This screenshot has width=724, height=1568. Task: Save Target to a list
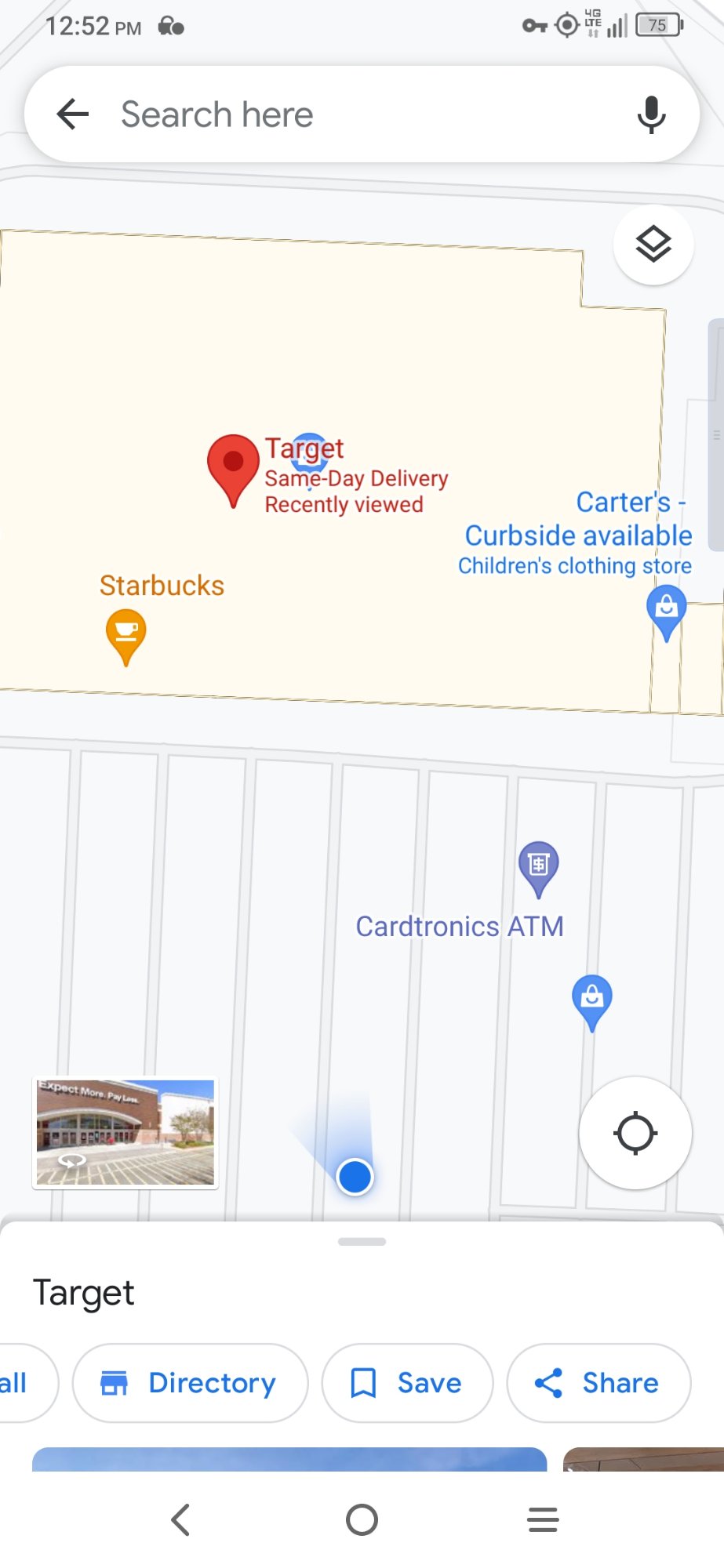tap(407, 1383)
